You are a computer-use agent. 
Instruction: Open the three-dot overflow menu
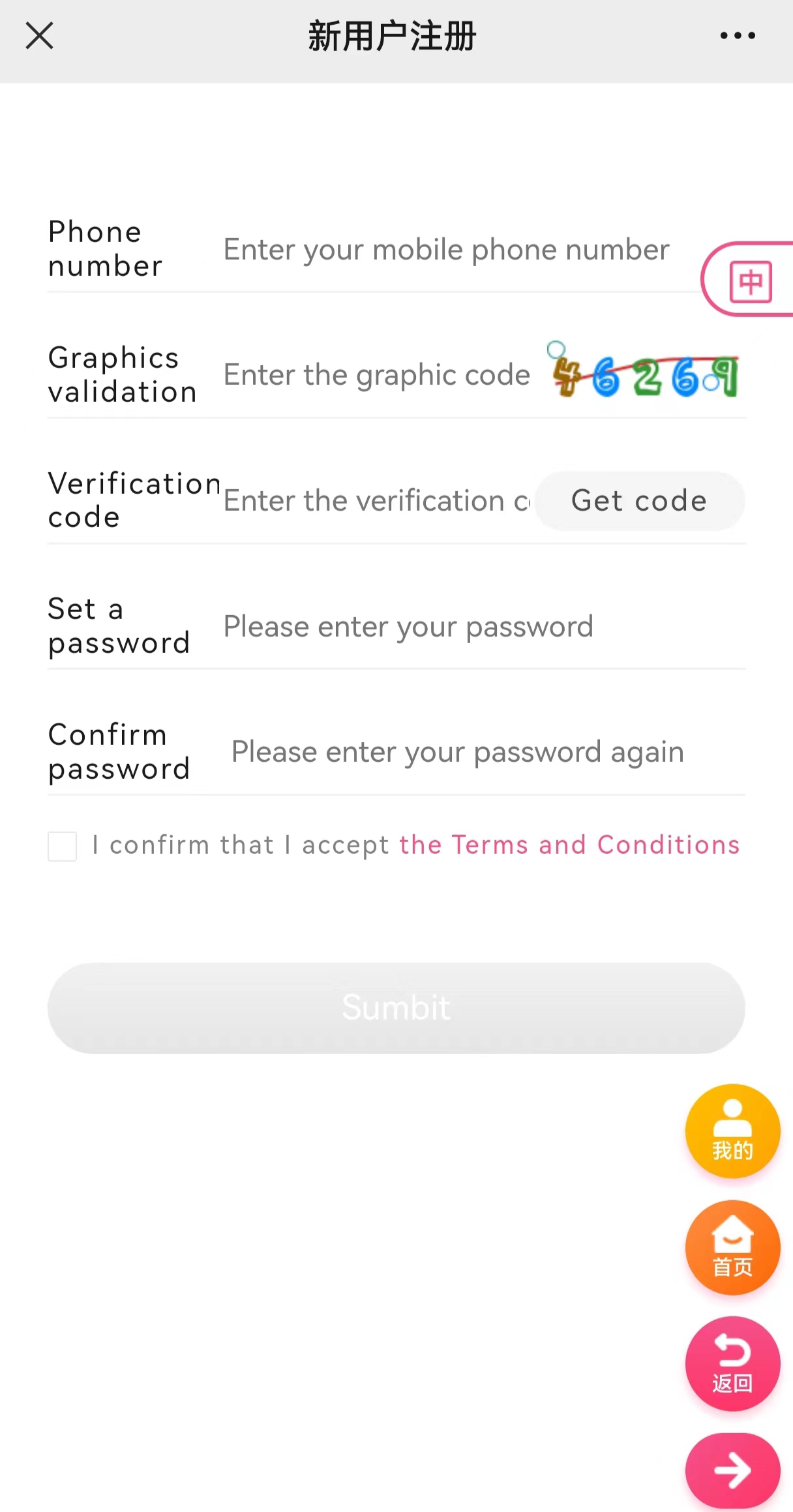[x=738, y=36]
